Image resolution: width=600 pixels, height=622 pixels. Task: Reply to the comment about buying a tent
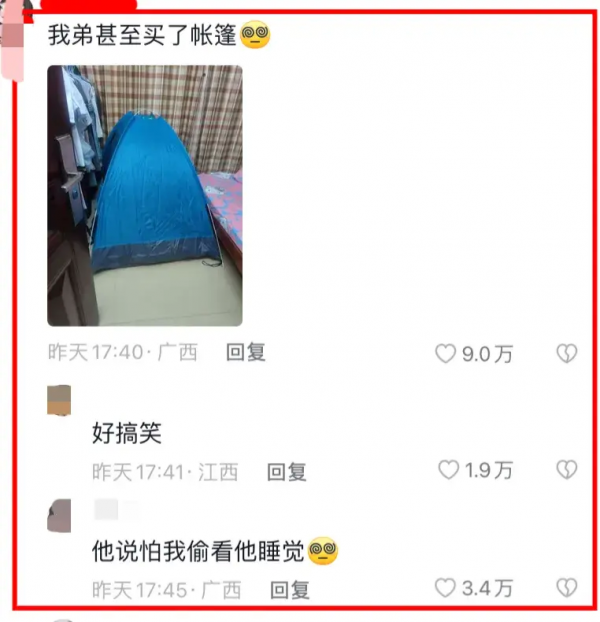(x=245, y=353)
